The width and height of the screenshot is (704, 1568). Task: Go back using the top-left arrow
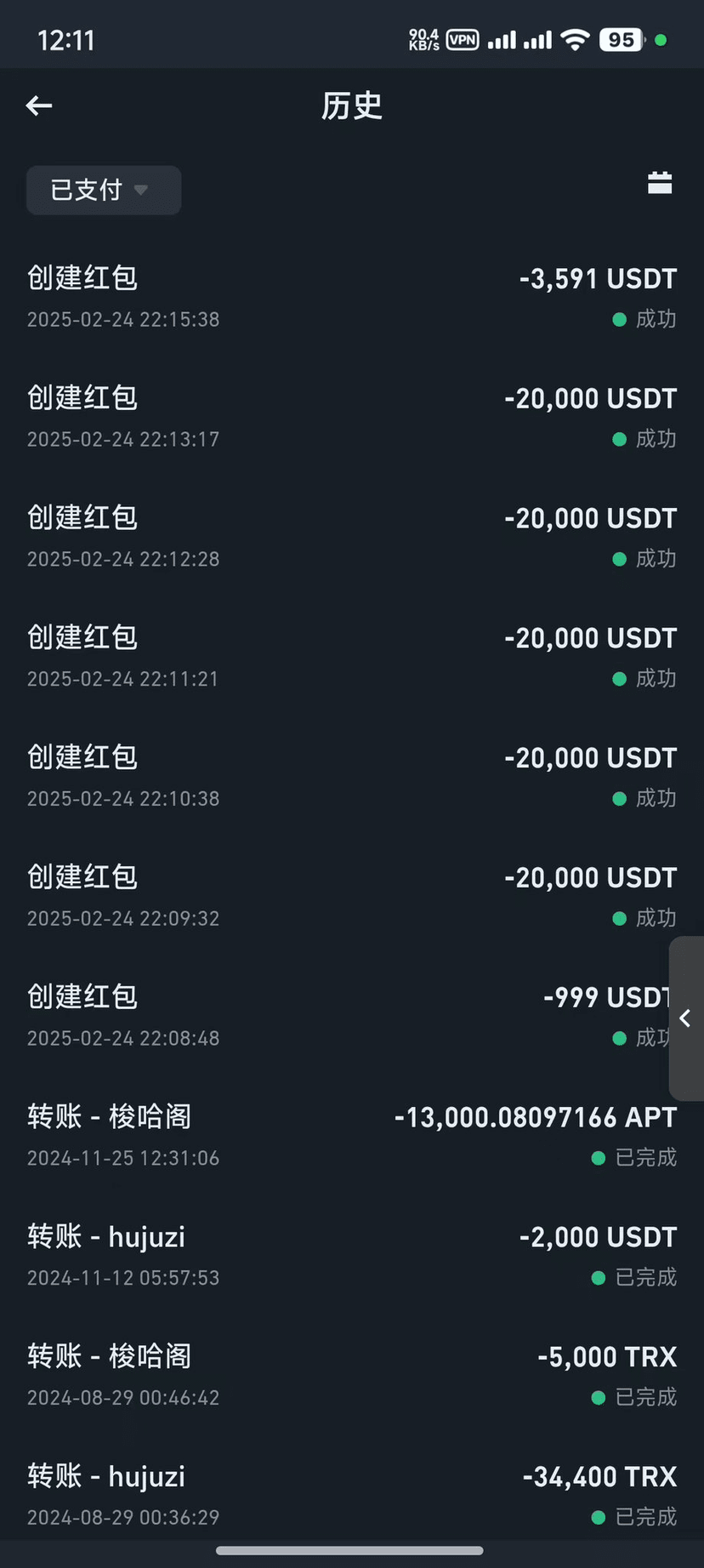(x=39, y=105)
